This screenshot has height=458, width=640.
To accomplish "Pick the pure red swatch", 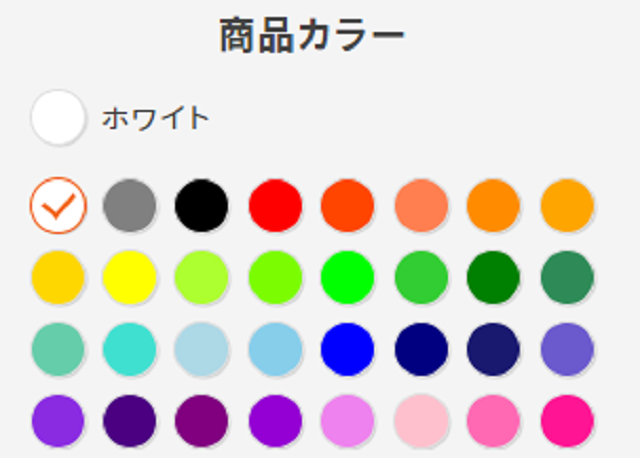I will [275, 205].
